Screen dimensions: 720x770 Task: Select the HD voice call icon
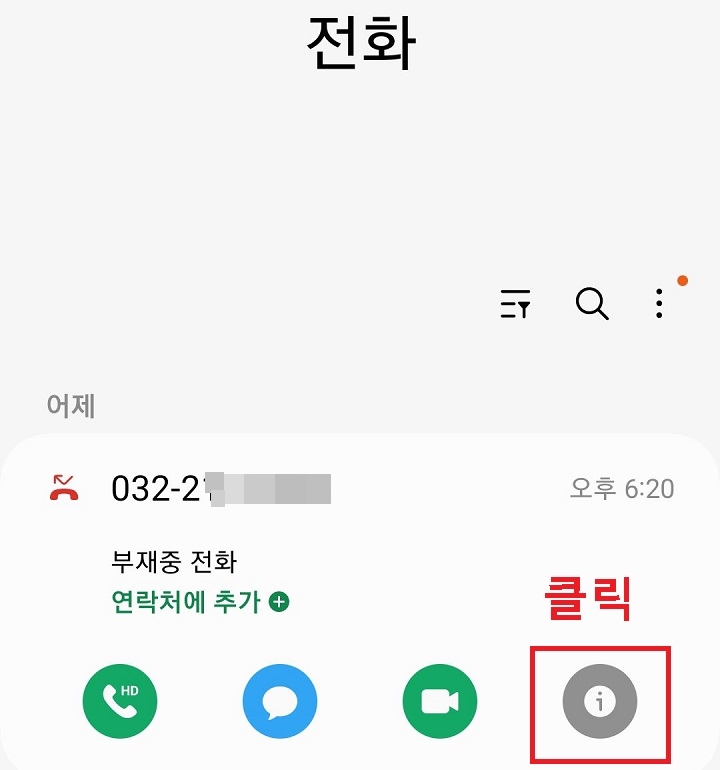tap(120, 701)
